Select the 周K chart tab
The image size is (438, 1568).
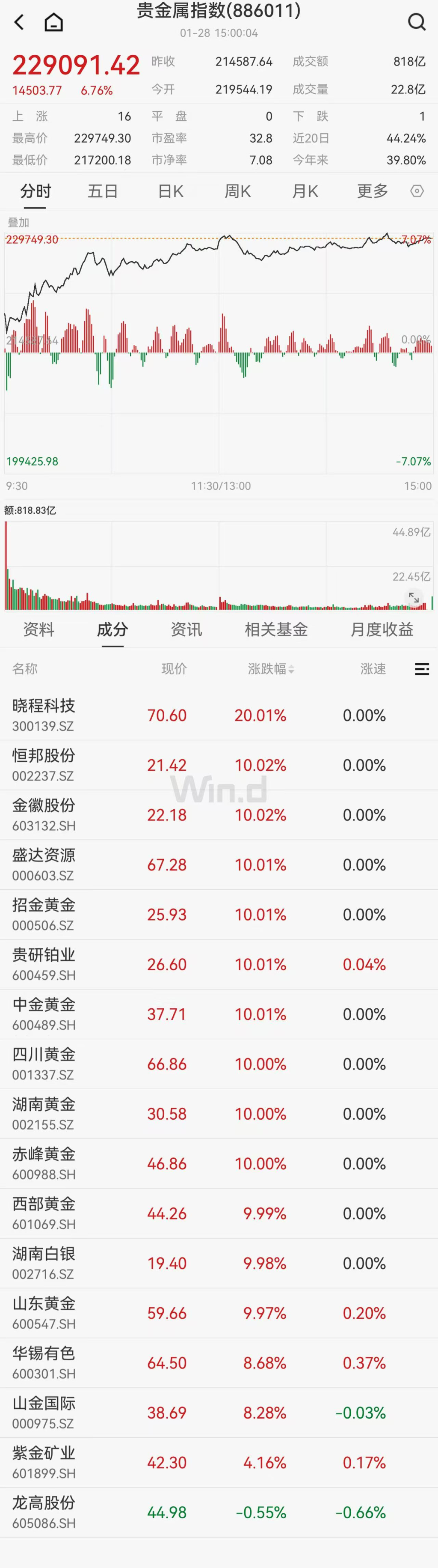point(237,191)
